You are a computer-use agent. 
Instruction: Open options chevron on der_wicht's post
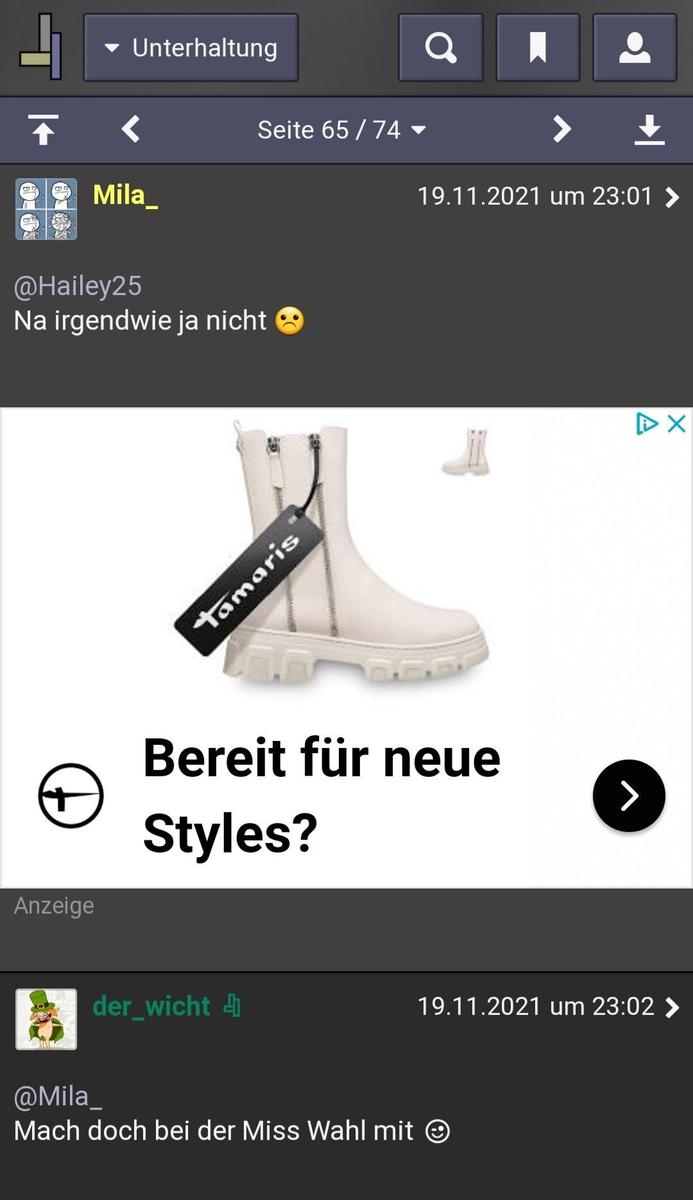point(672,1006)
